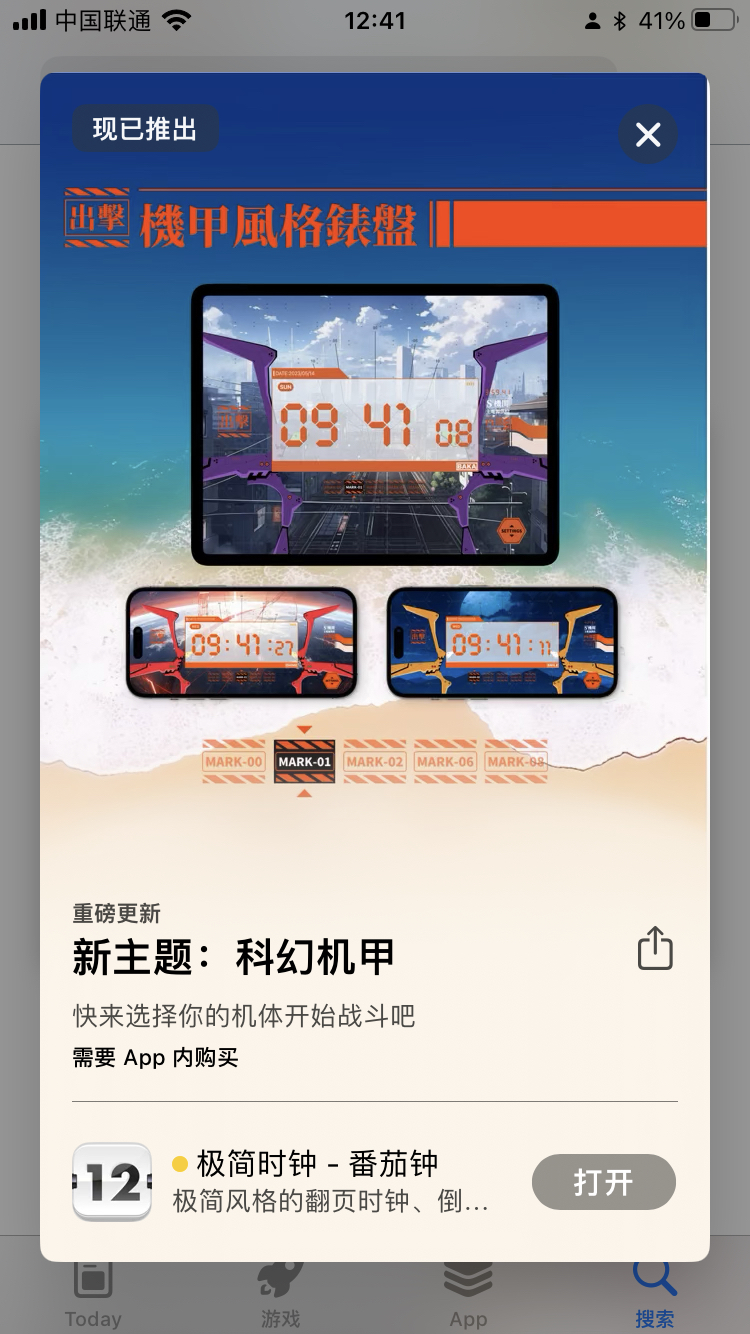750x1334 pixels.
Task: Share this in-app event
Action: click(x=655, y=949)
